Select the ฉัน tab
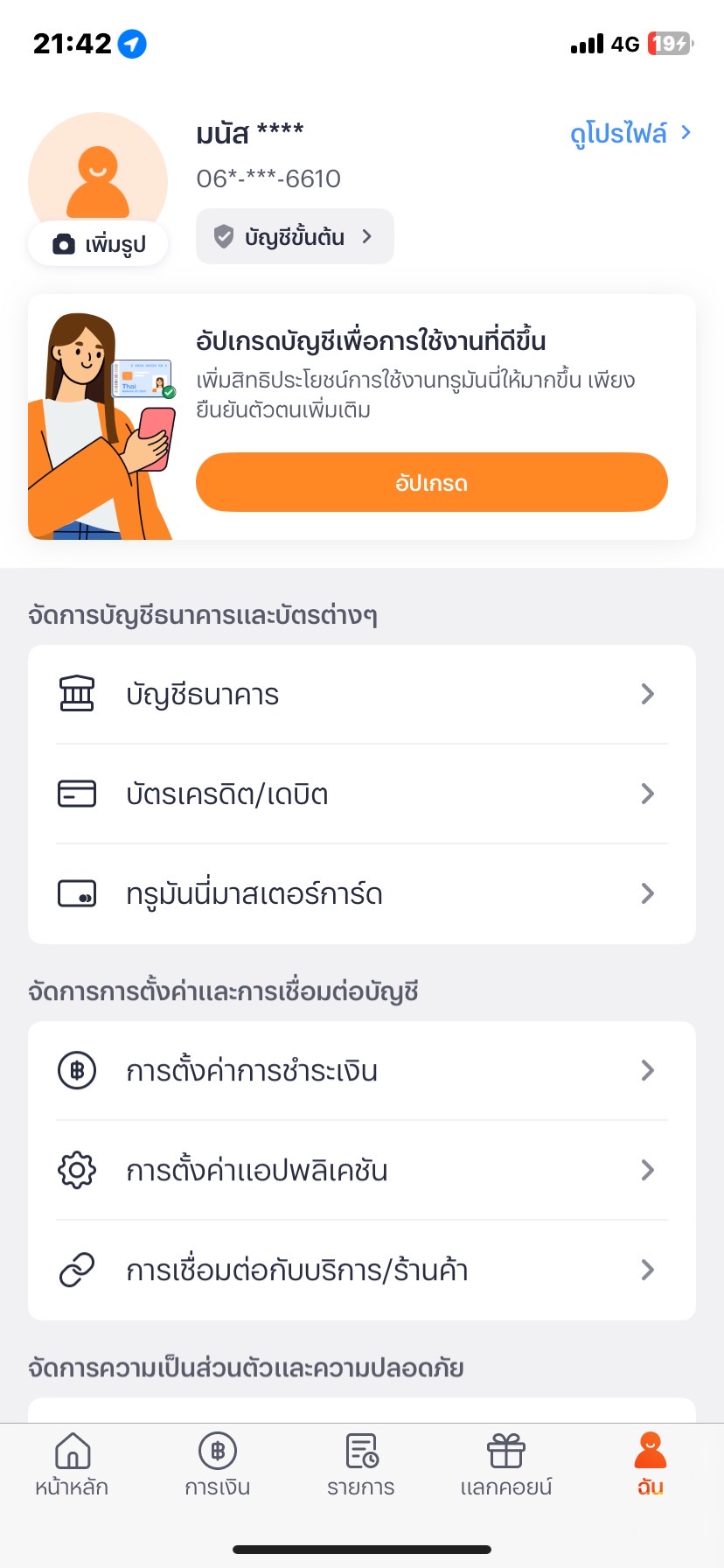This screenshot has width=724, height=1568. [x=651, y=1465]
